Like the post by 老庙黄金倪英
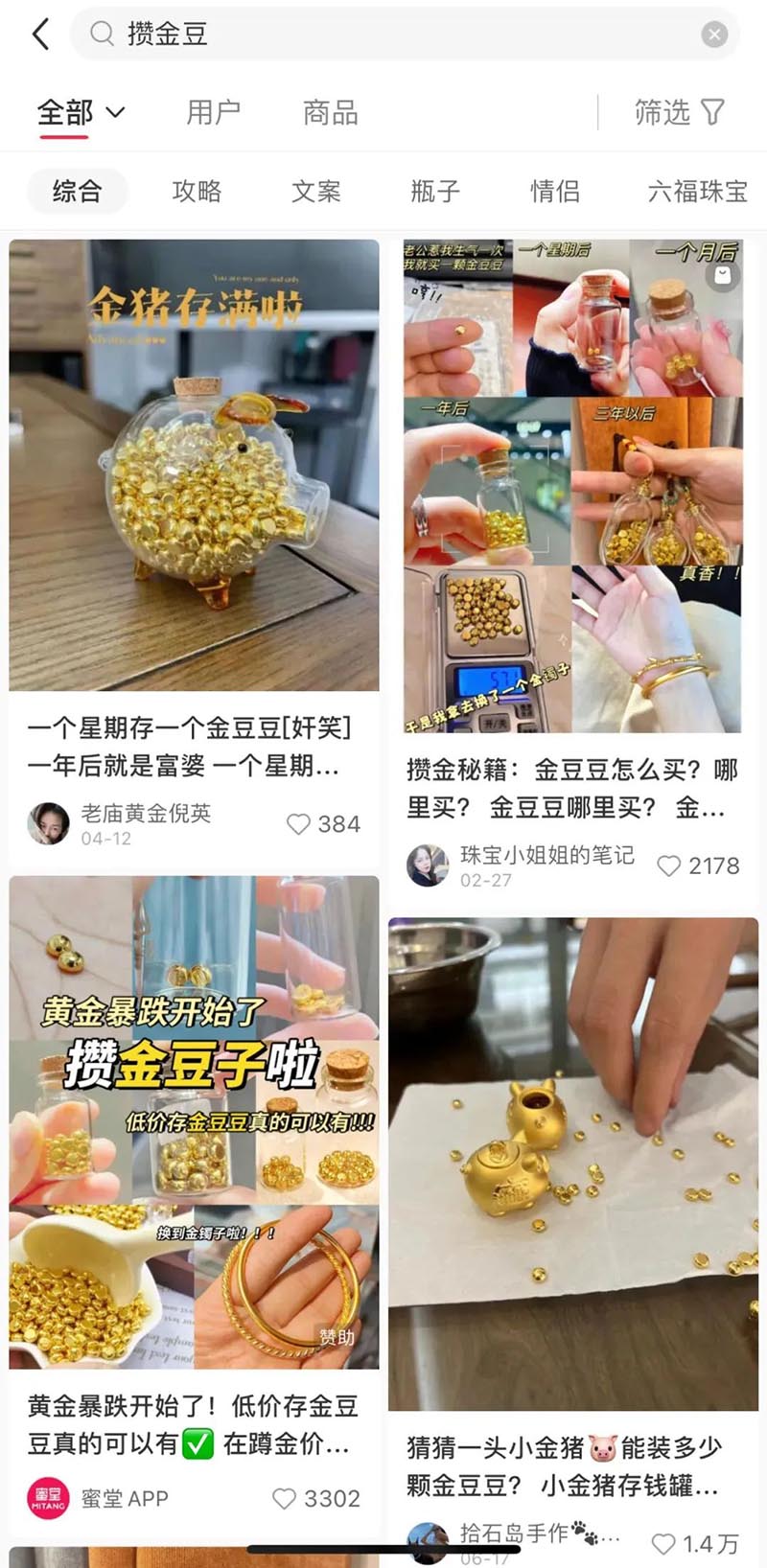Viewport: 767px width, 1568px height. [x=299, y=824]
